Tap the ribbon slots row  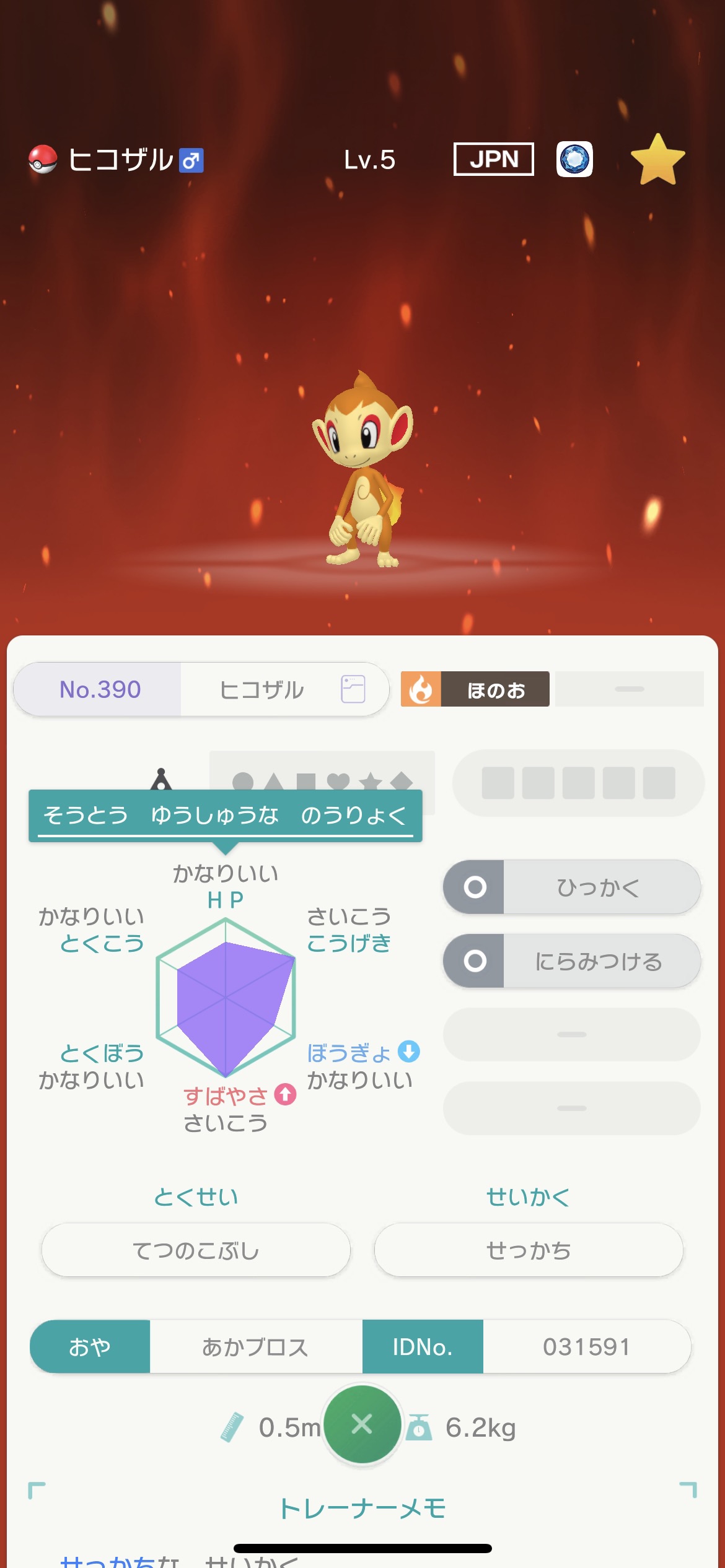click(x=578, y=783)
